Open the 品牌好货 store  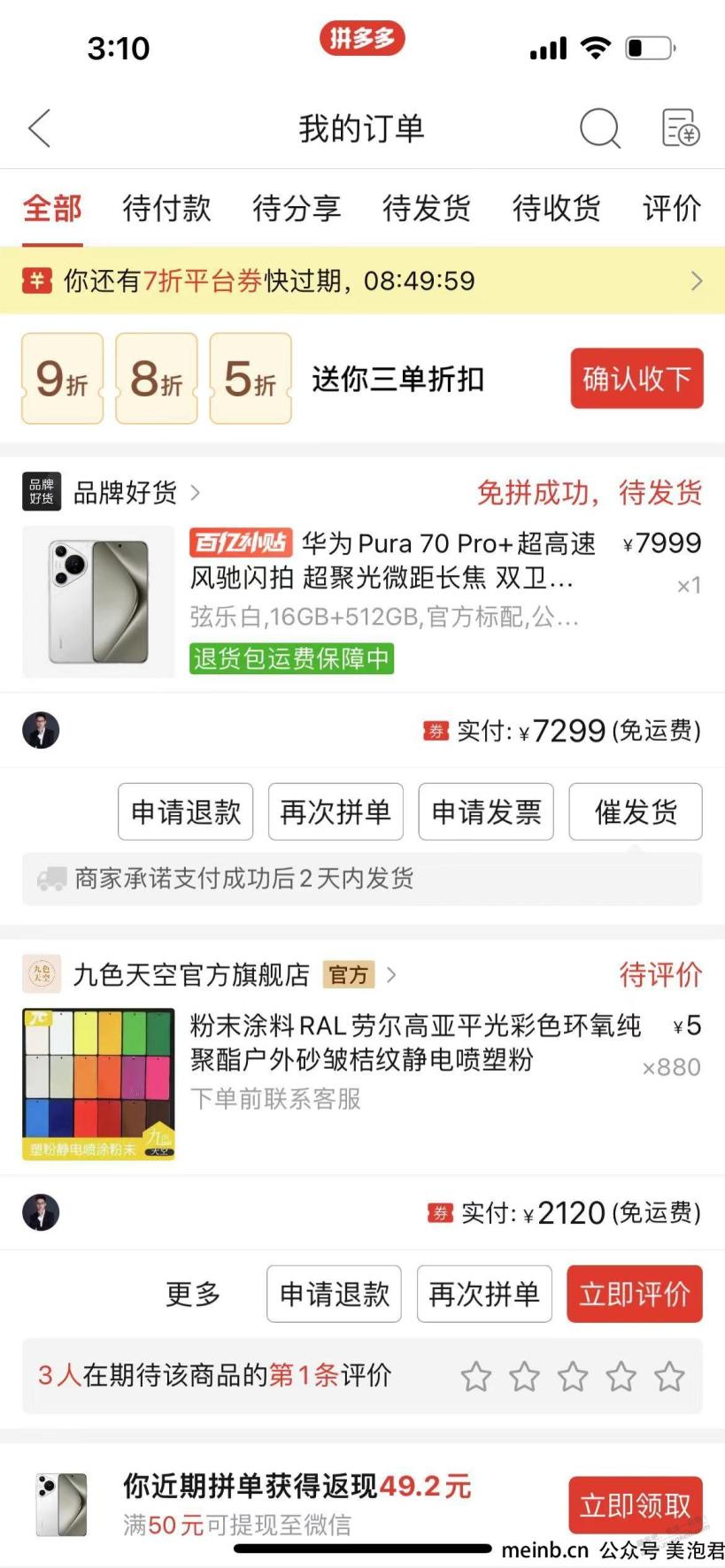(126, 493)
